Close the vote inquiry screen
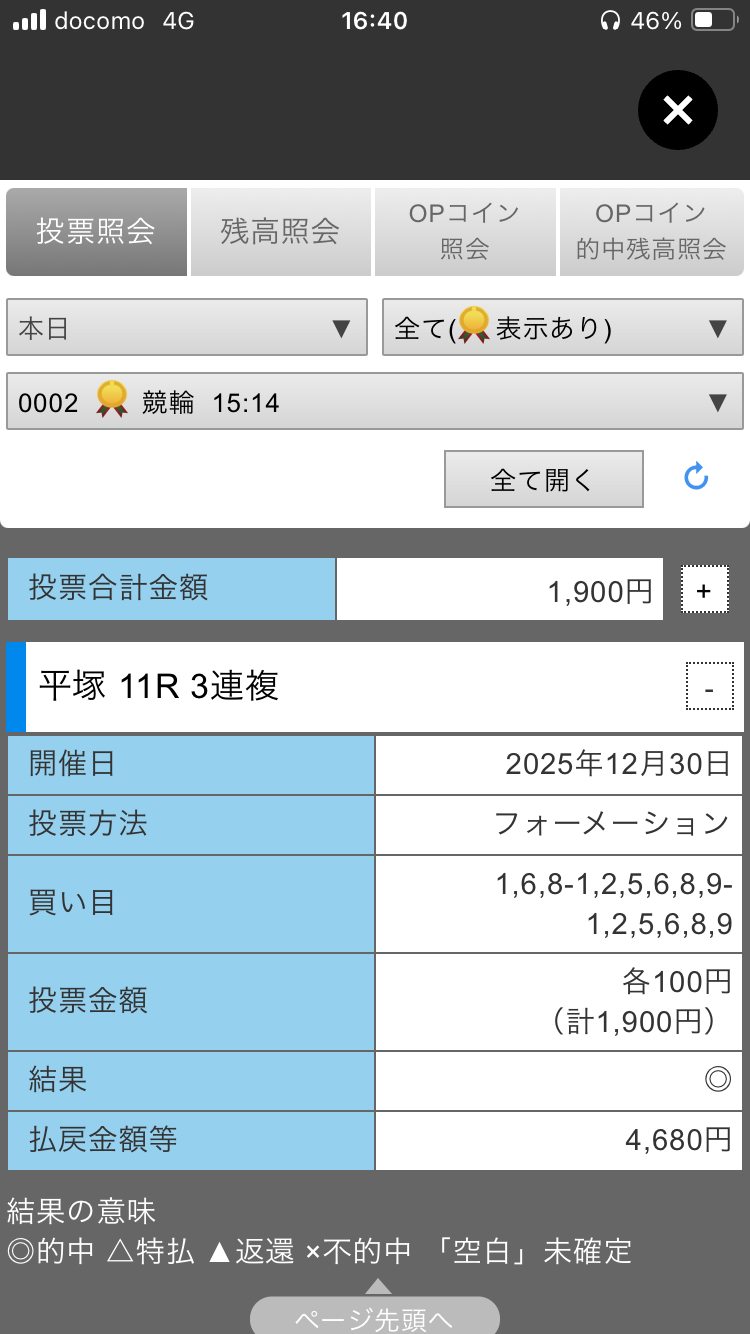 678,110
